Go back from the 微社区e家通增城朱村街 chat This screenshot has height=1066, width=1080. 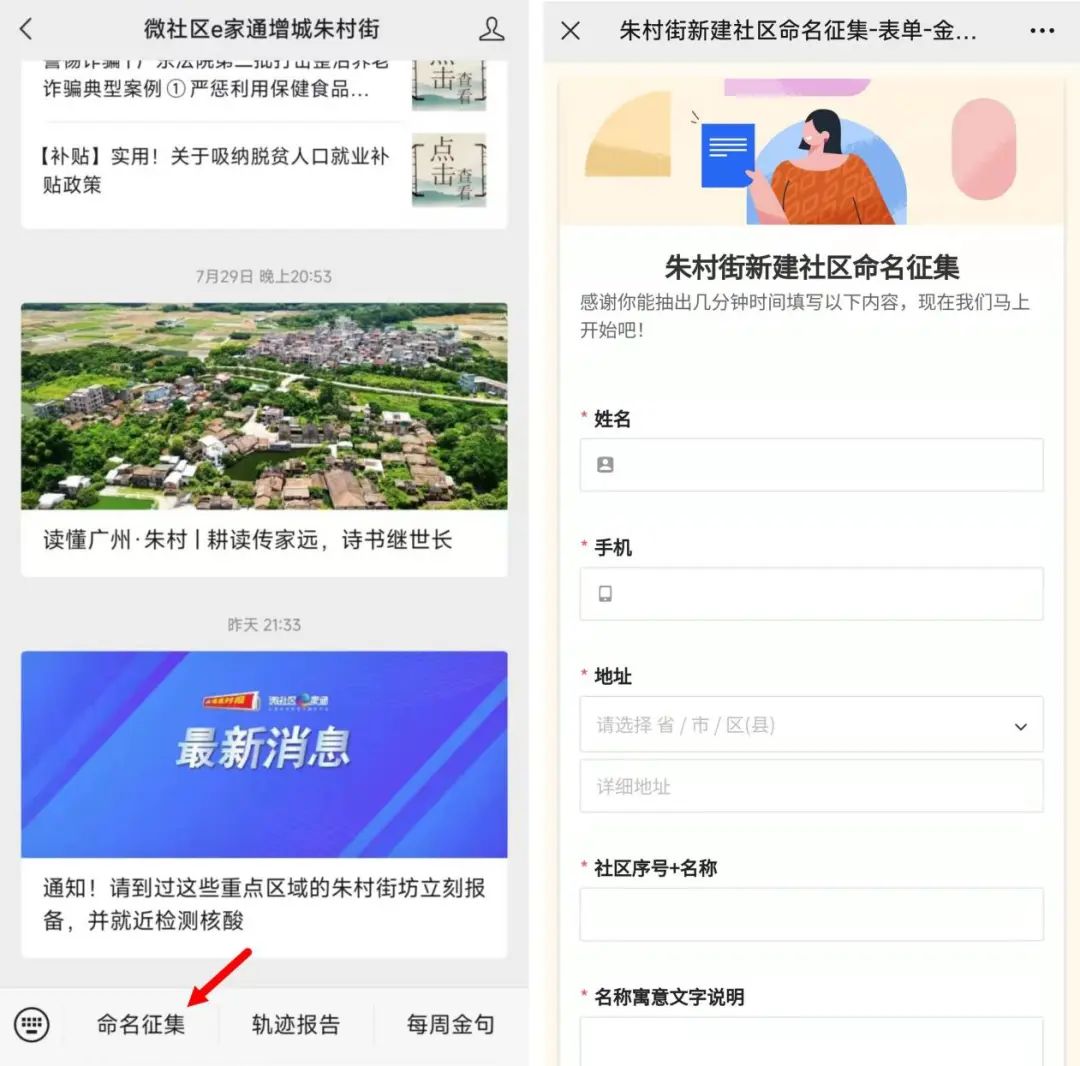(x=26, y=29)
